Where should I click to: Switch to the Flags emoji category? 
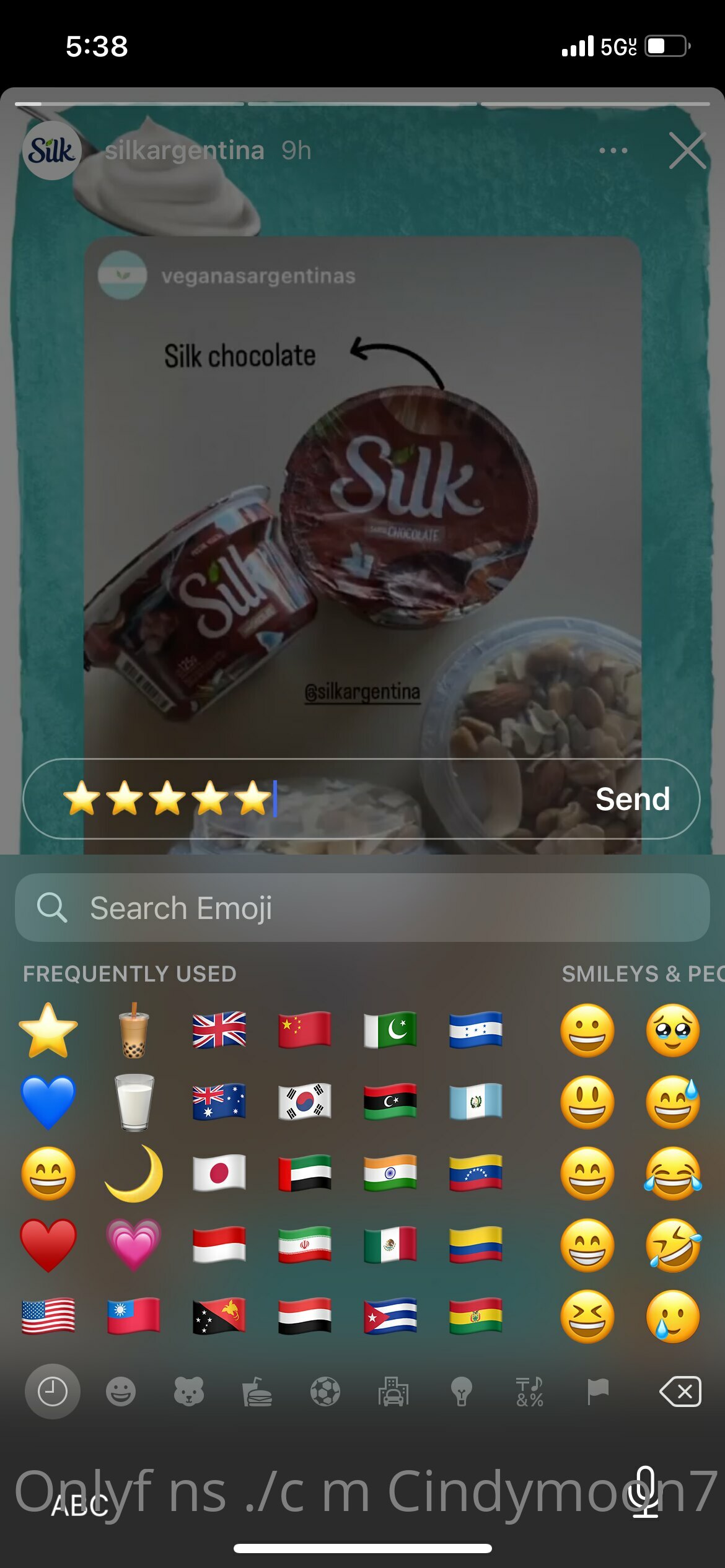[x=597, y=1392]
